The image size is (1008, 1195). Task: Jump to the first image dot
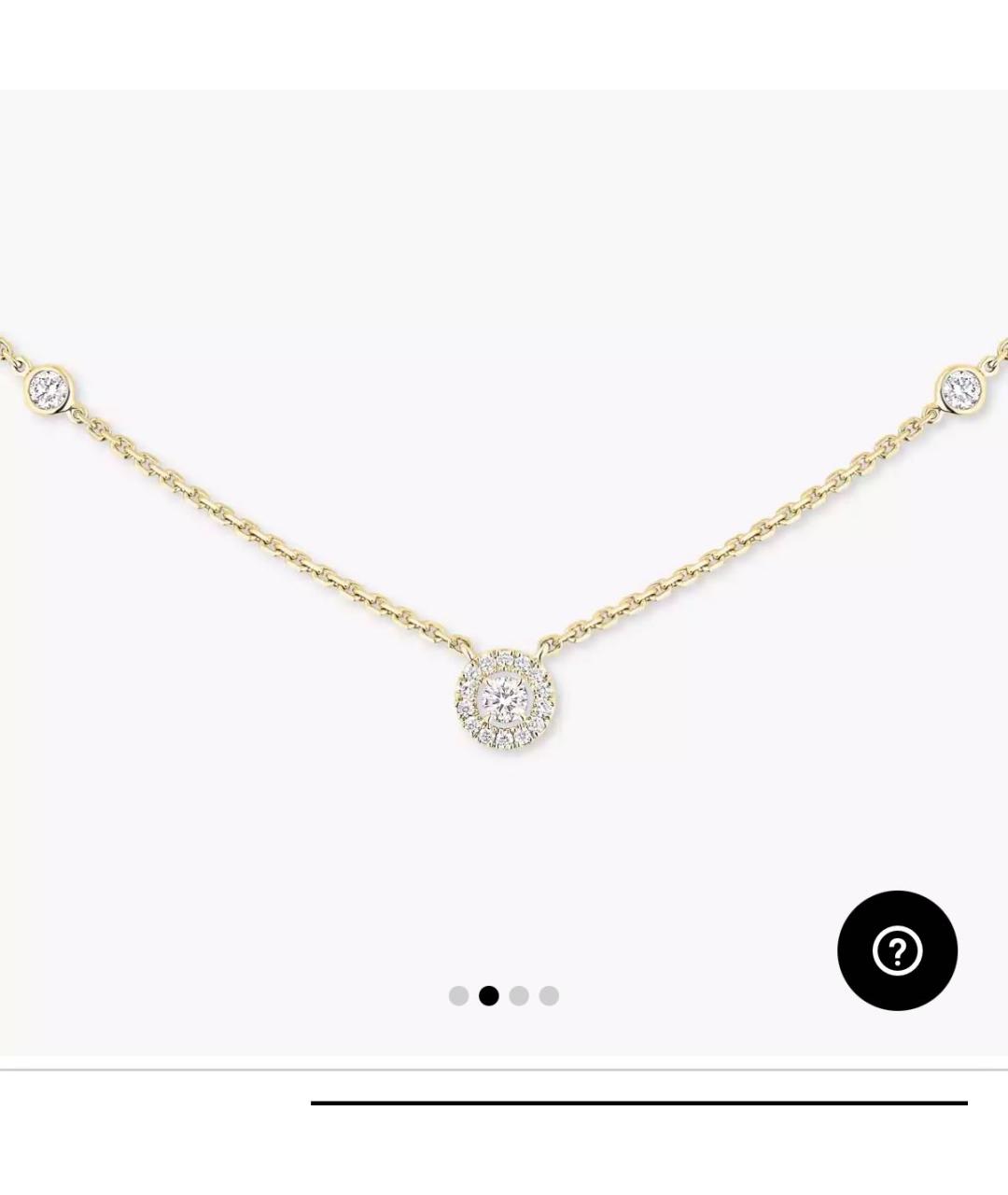458,996
